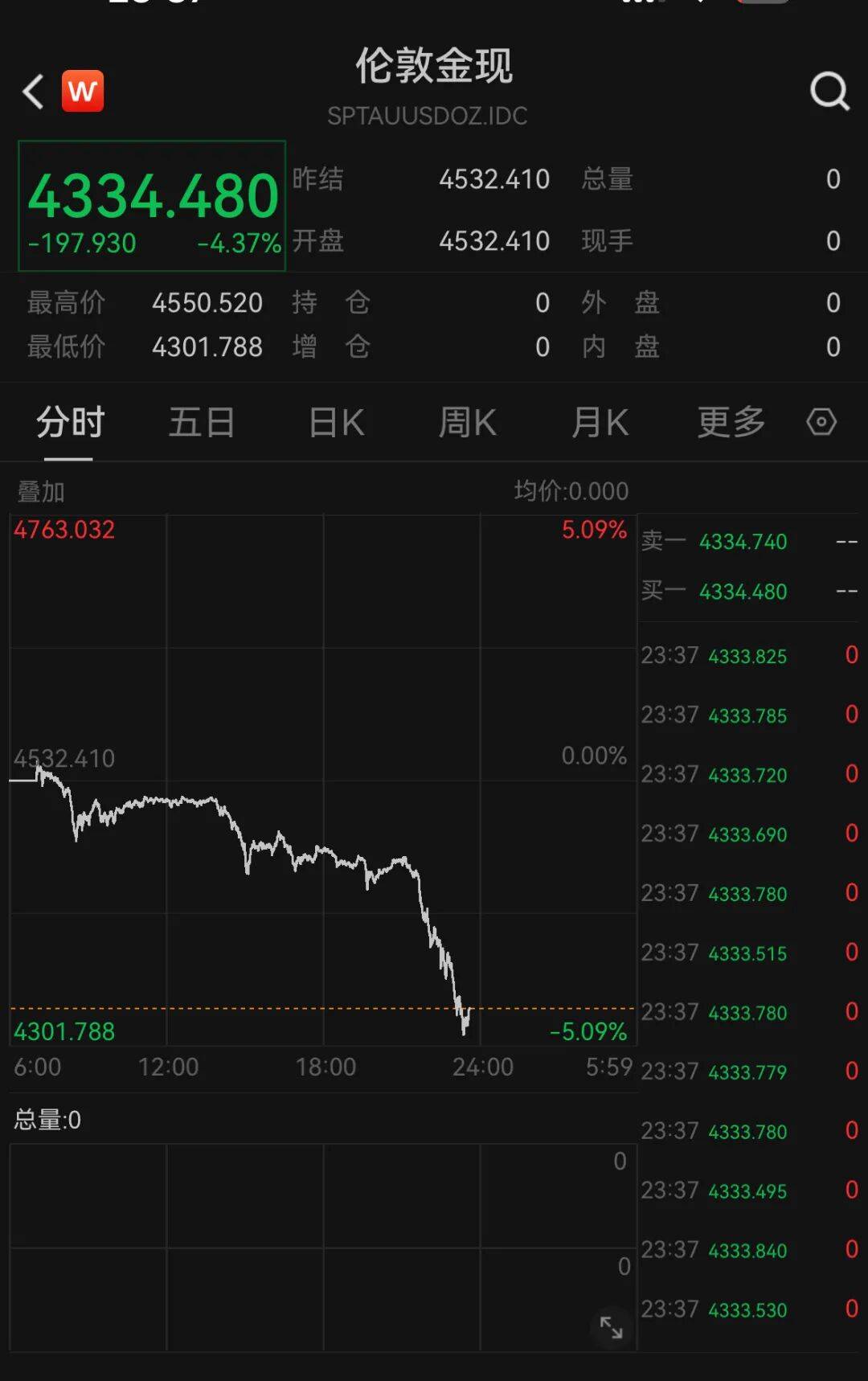The image size is (868, 1381).
Task: Switch to the 五日 chart tab
Action: tap(202, 422)
